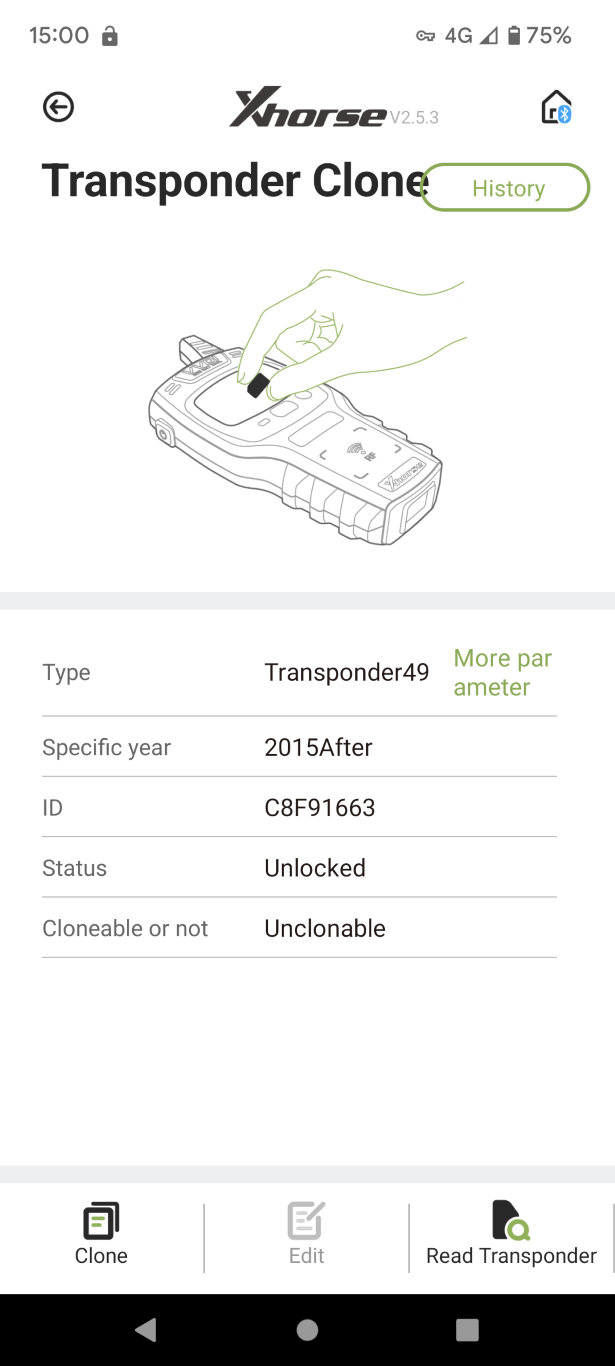Tap Clone in the bottom bar
This screenshot has height=1366, width=615.
(101, 1236)
